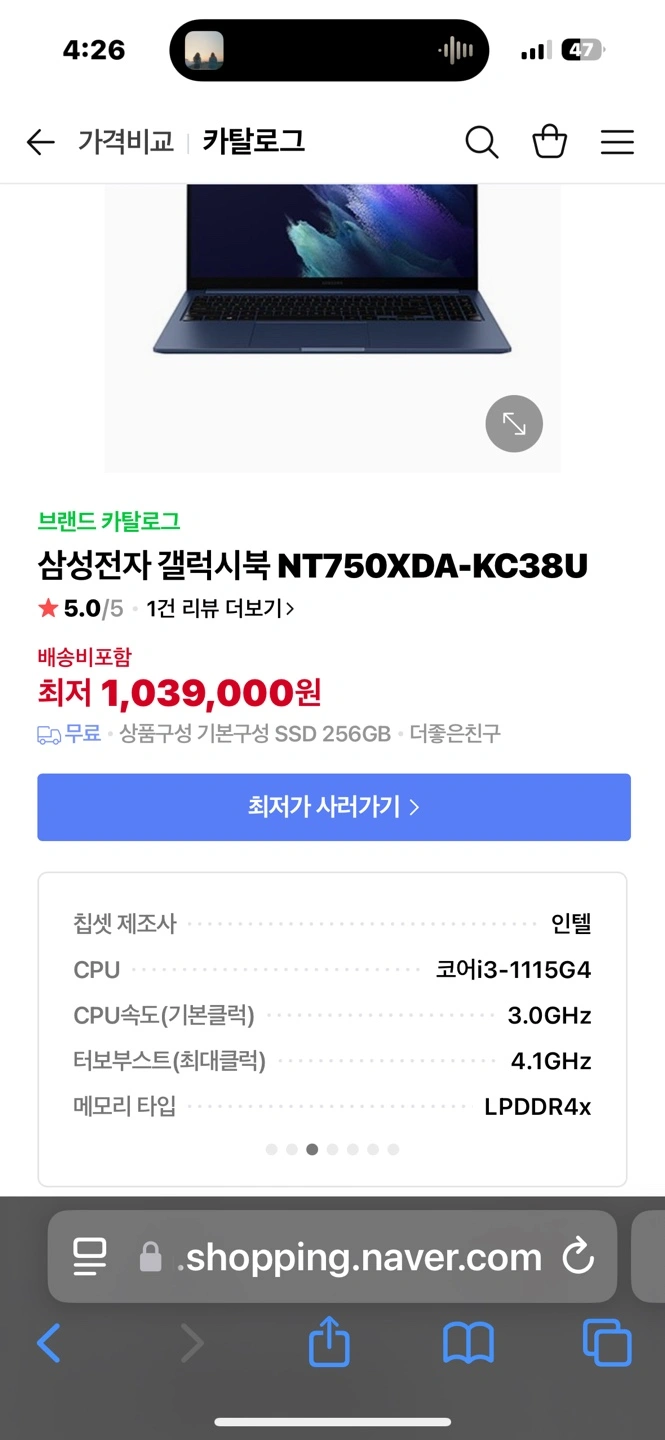Open the 가격비교 link in the header
The height and width of the screenshot is (1440, 665).
pos(125,142)
